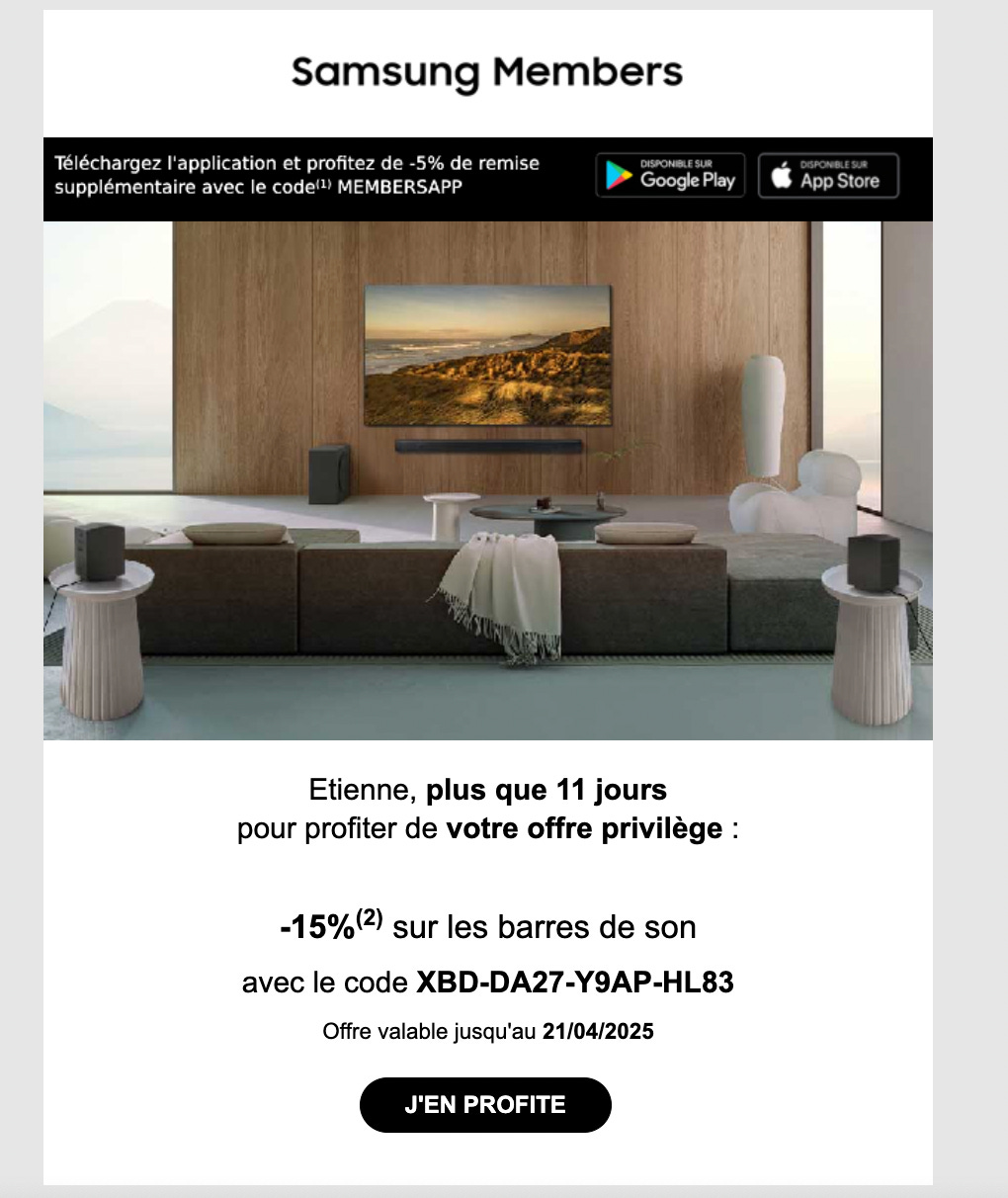This screenshot has height=1198, width=1008.
Task: Open the App Store download badge
Action: [x=828, y=176]
